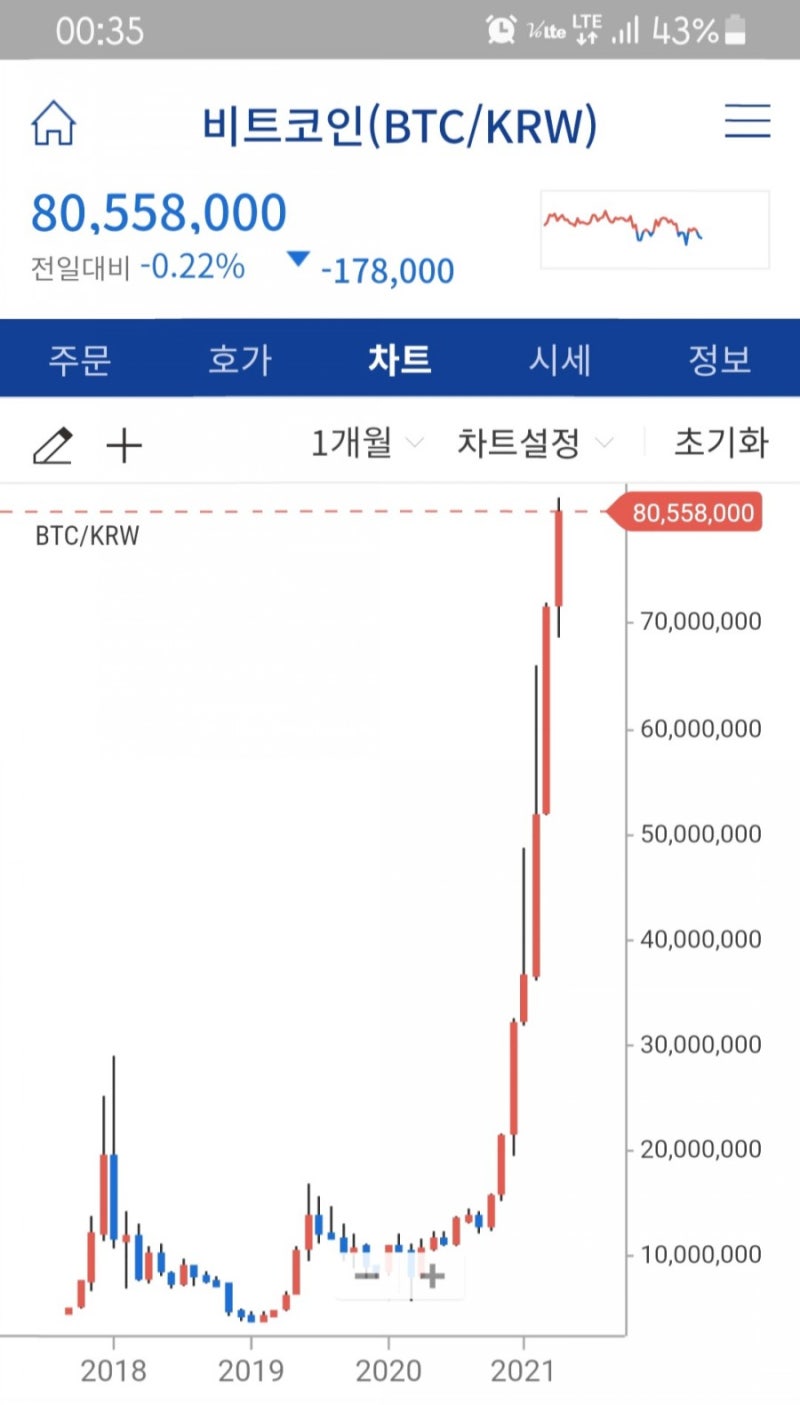Select the pencil drawing tool
Image resolution: width=800 pixels, height=1405 pixels.
pos(53,444)
